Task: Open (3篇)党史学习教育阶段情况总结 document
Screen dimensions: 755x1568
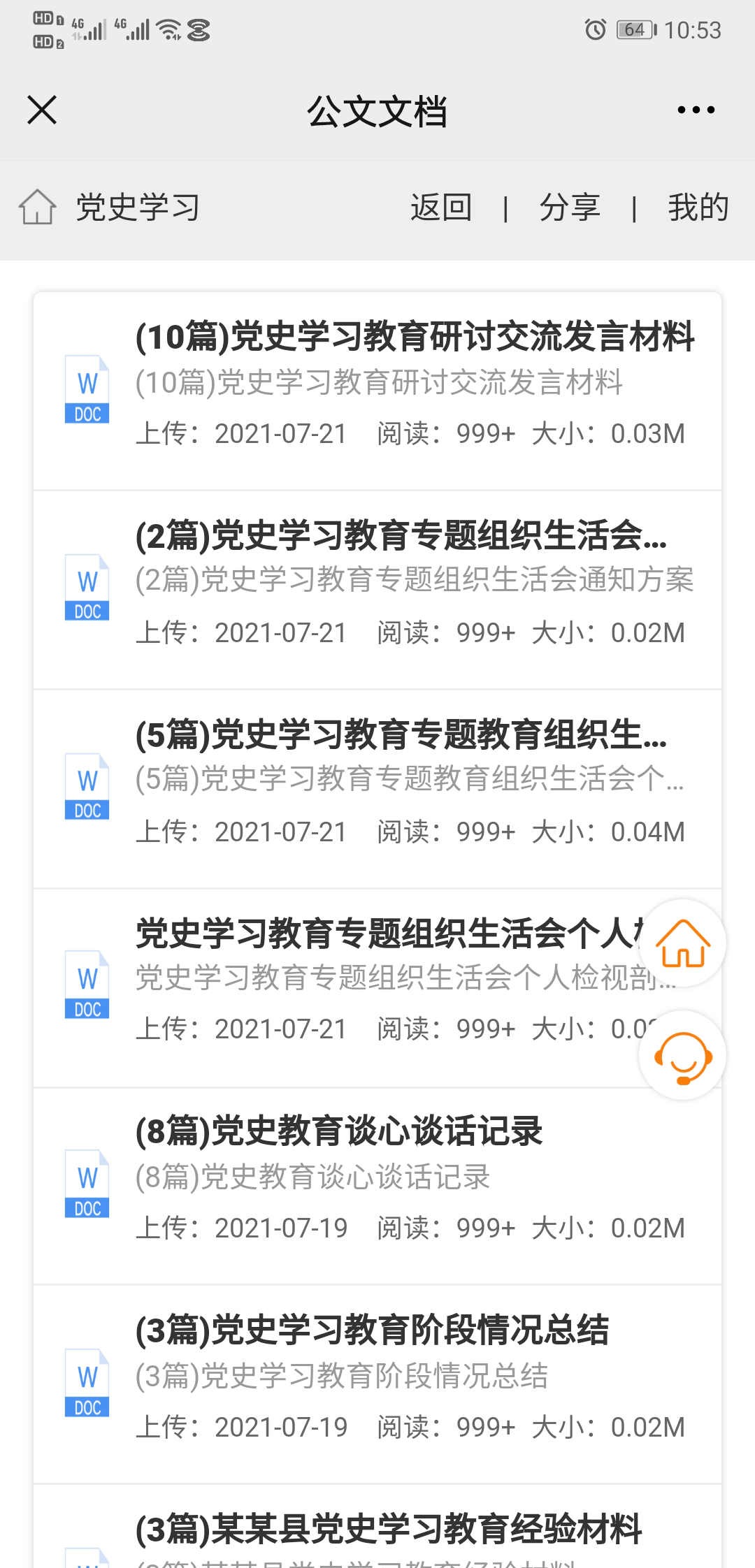Action: tap(377, 1385)
